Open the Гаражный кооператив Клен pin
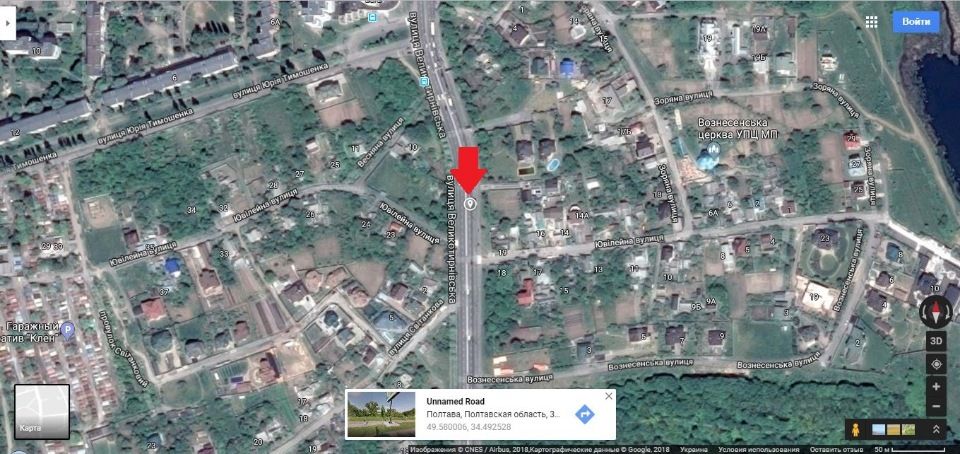This screenshot has height=454, width=960. point(67,331)
